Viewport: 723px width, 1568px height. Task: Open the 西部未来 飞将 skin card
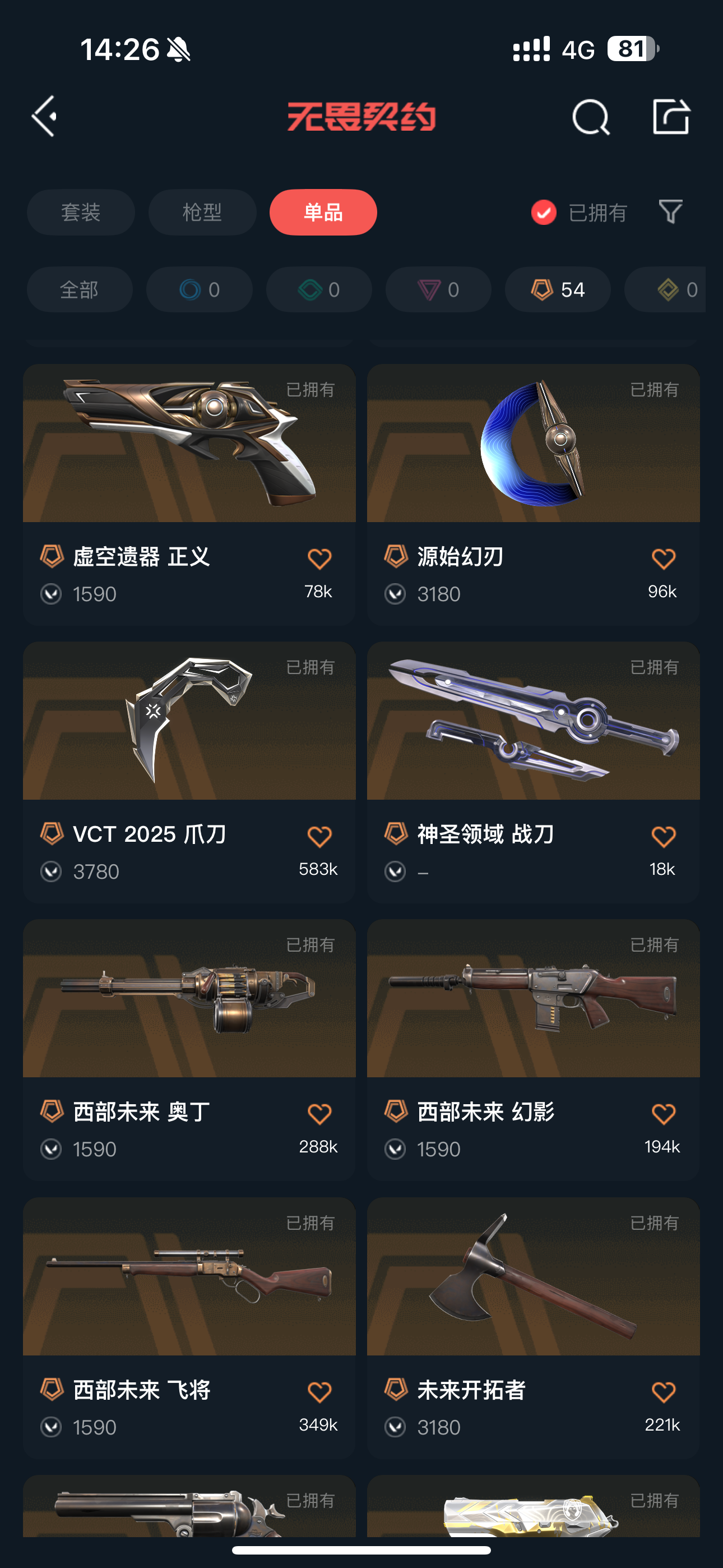[189, 1277]
